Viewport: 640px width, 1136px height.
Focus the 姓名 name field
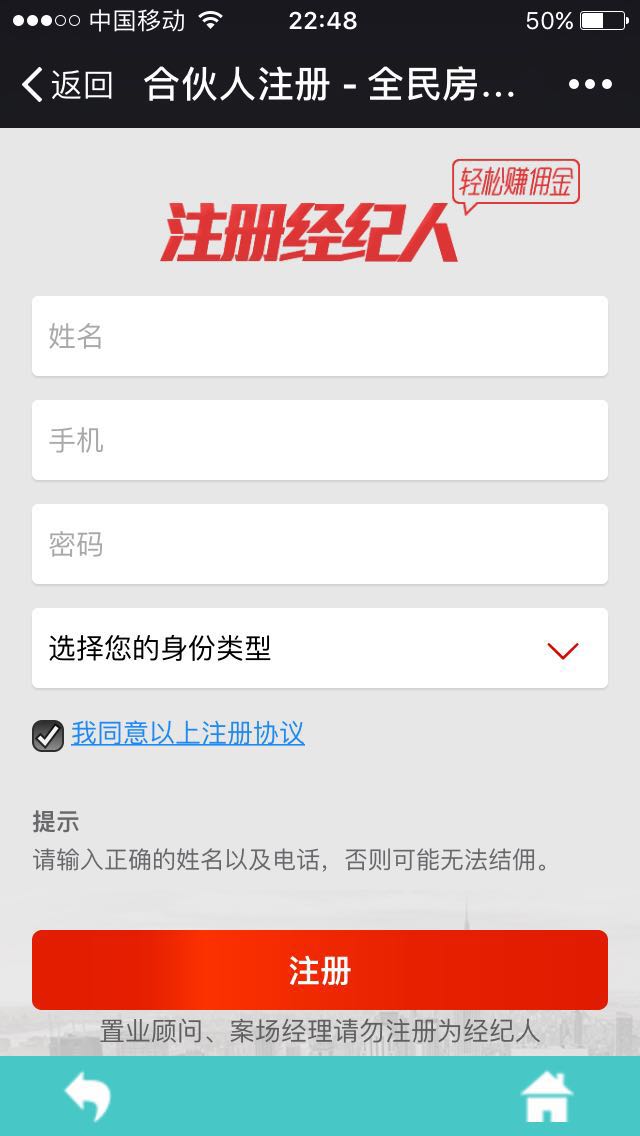[320, 336]
